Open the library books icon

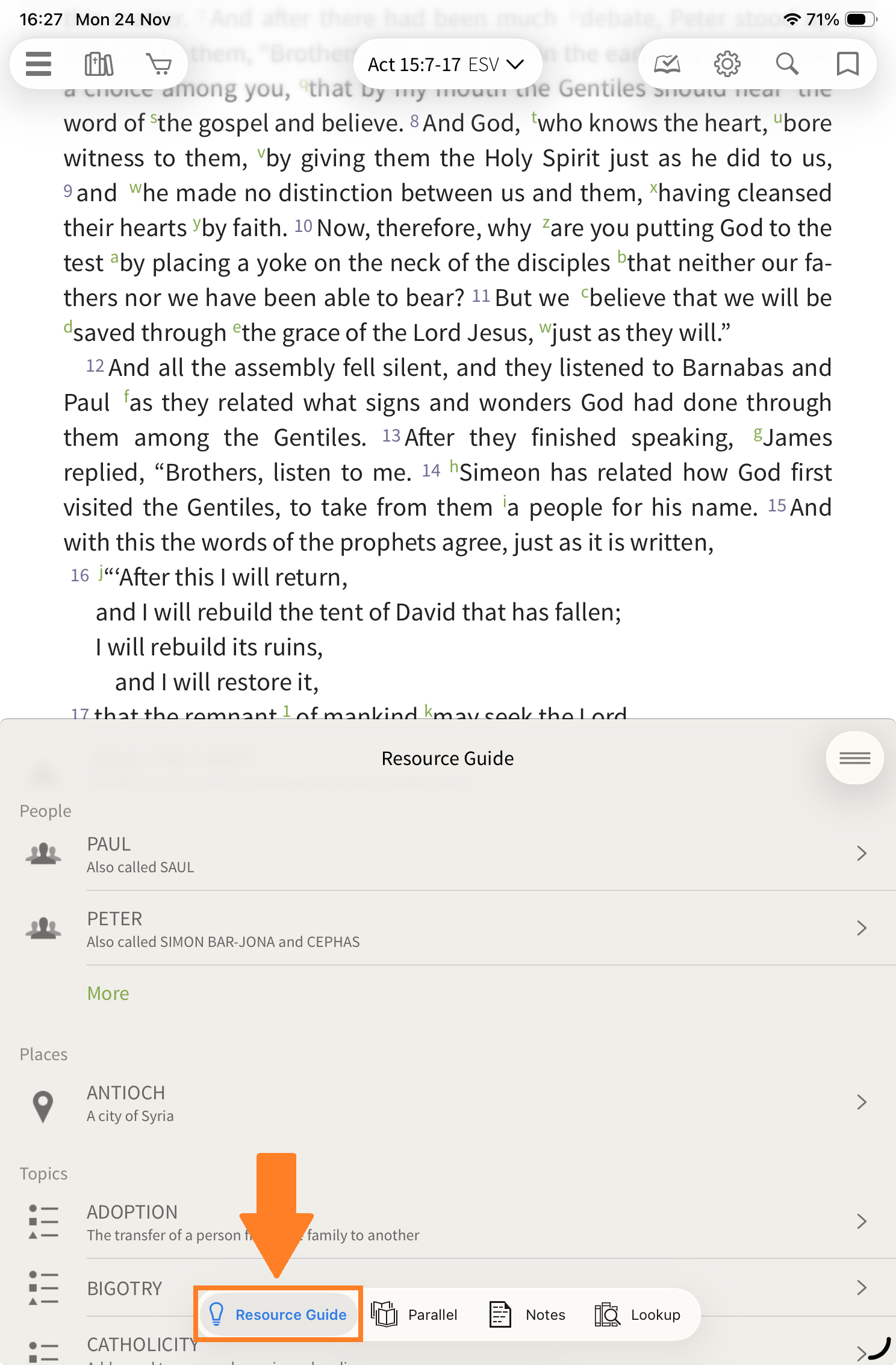(99, 64)
